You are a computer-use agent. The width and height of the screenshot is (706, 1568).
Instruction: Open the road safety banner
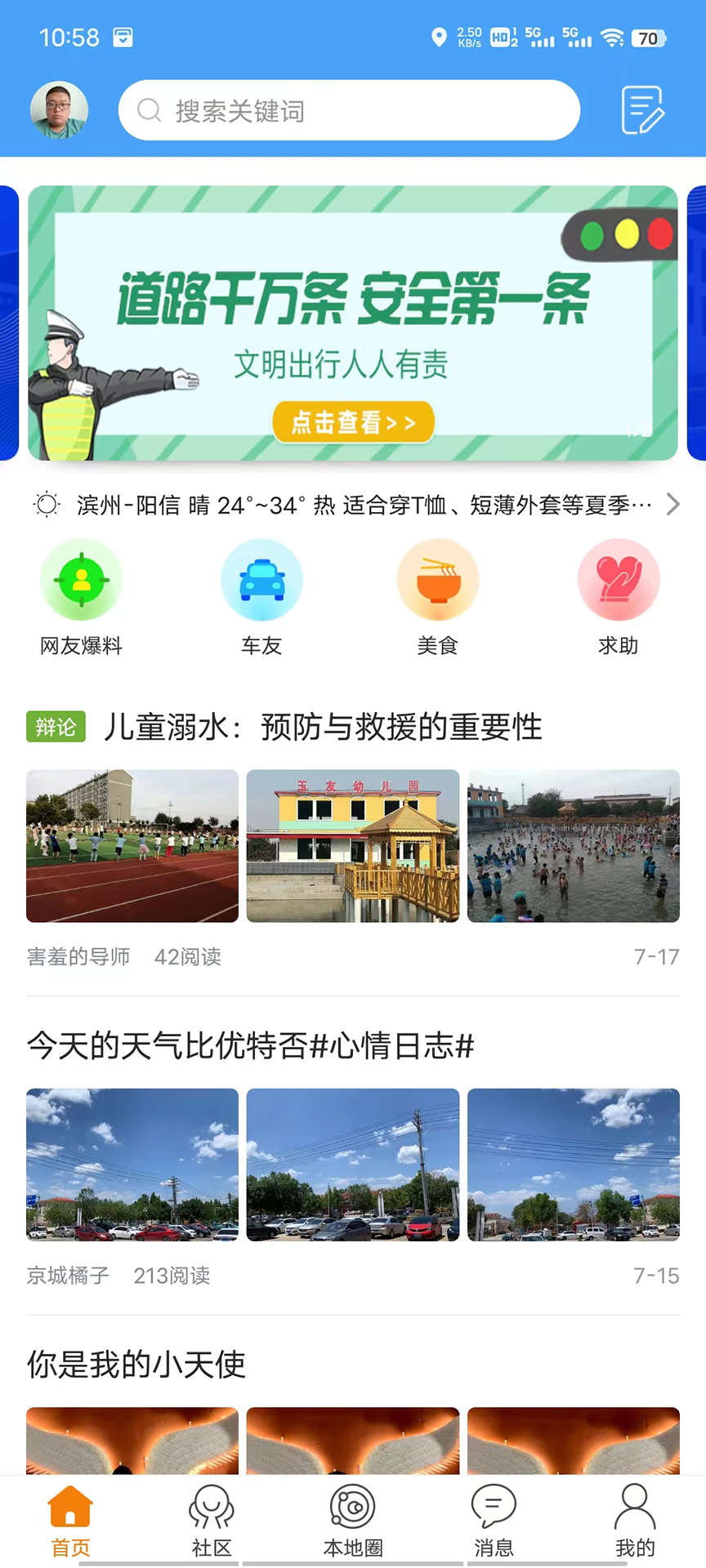(x=353, y=323)
